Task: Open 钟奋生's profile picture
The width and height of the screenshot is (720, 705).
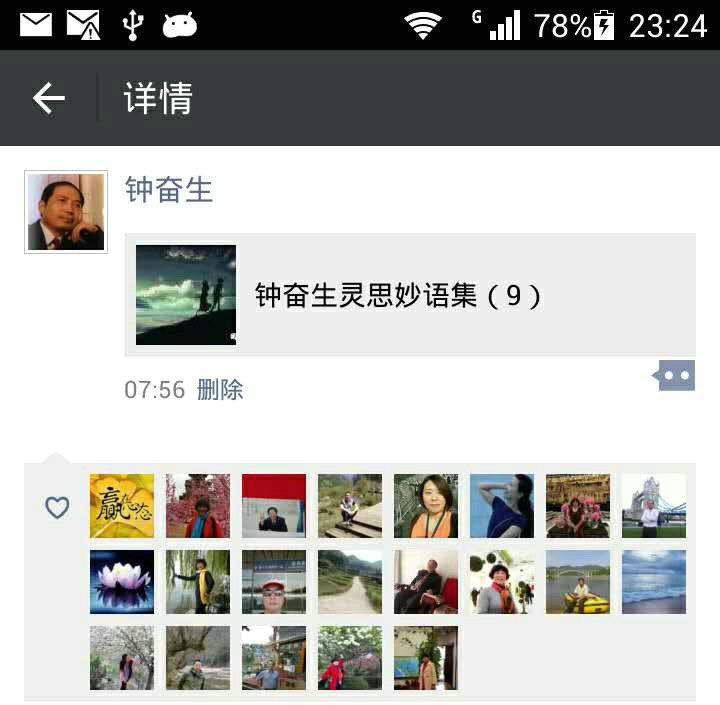Action: [x=66, y=212]
